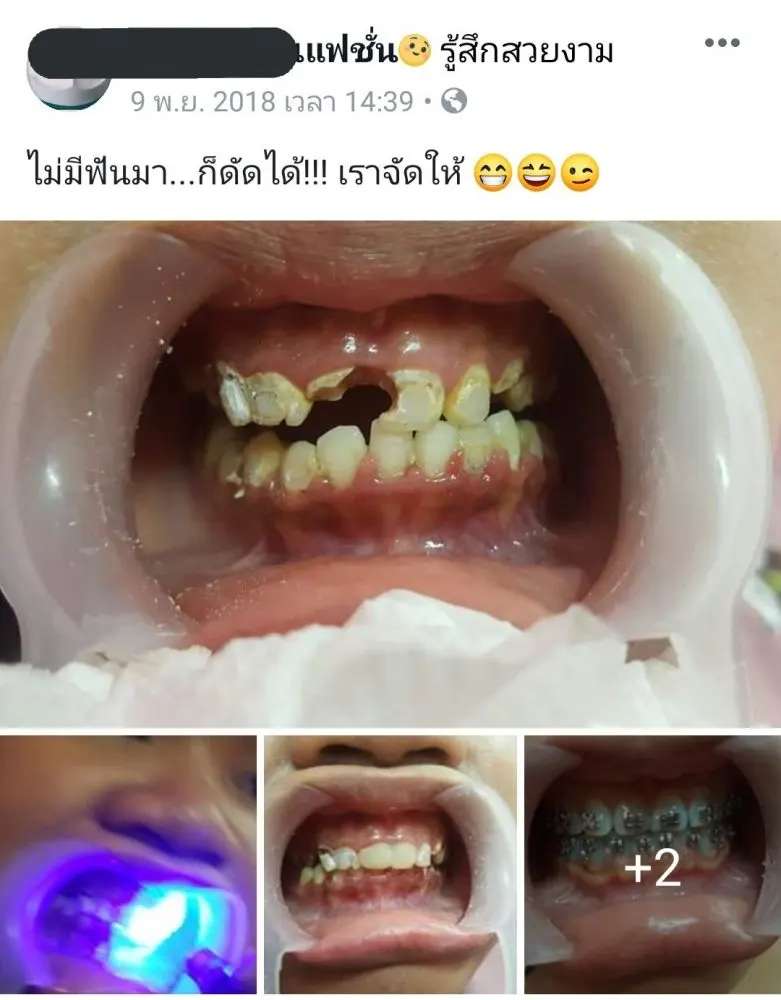Screen dimensions: 781x1000
Task: Tap the post timestamp 9 พ.ย. 2018
Action: coord(272,102)
